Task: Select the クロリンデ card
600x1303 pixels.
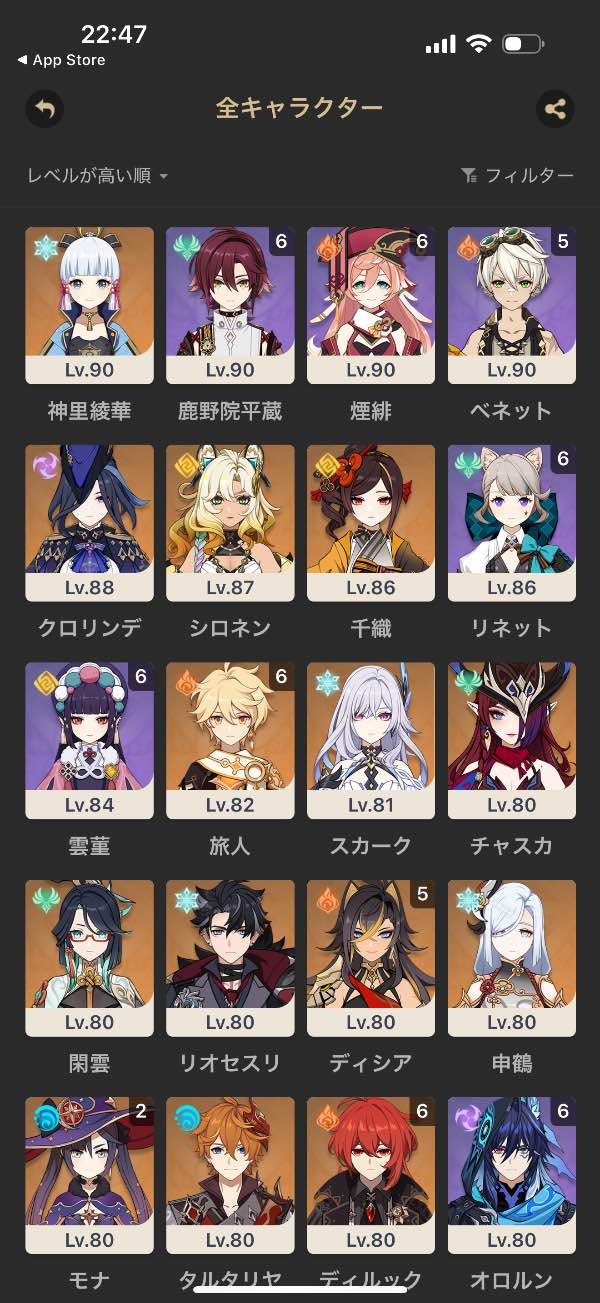Action: (x=89, y=522)
